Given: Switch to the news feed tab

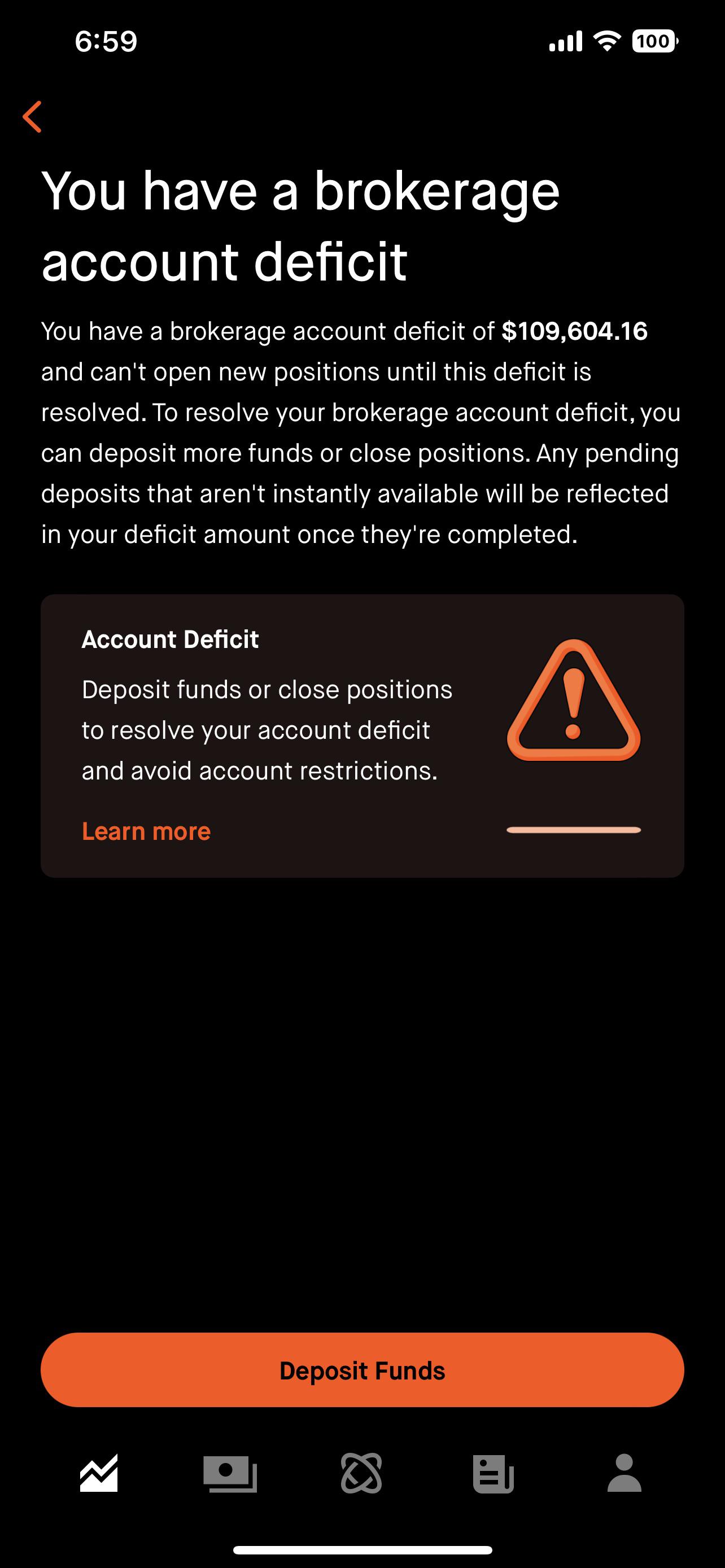Looking at the screenshot, I should (x=493, y=1473).
